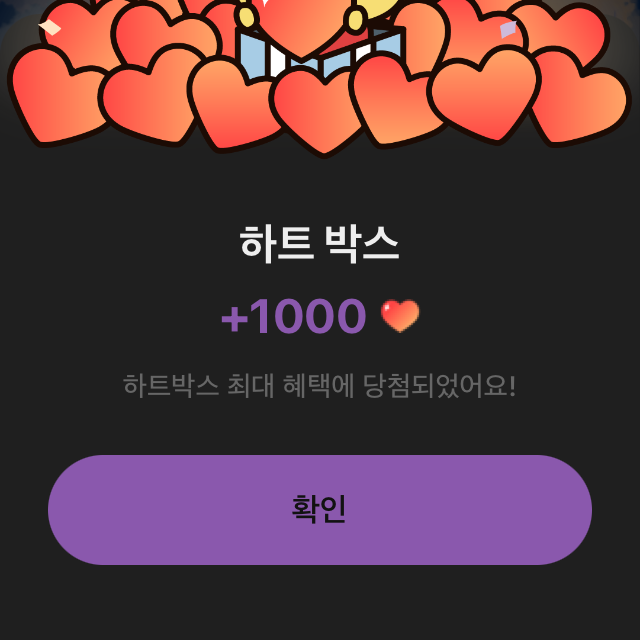
Task: Confirm the heart box reward with 확인
Action: pyautogui.click(x=320, y=510)
